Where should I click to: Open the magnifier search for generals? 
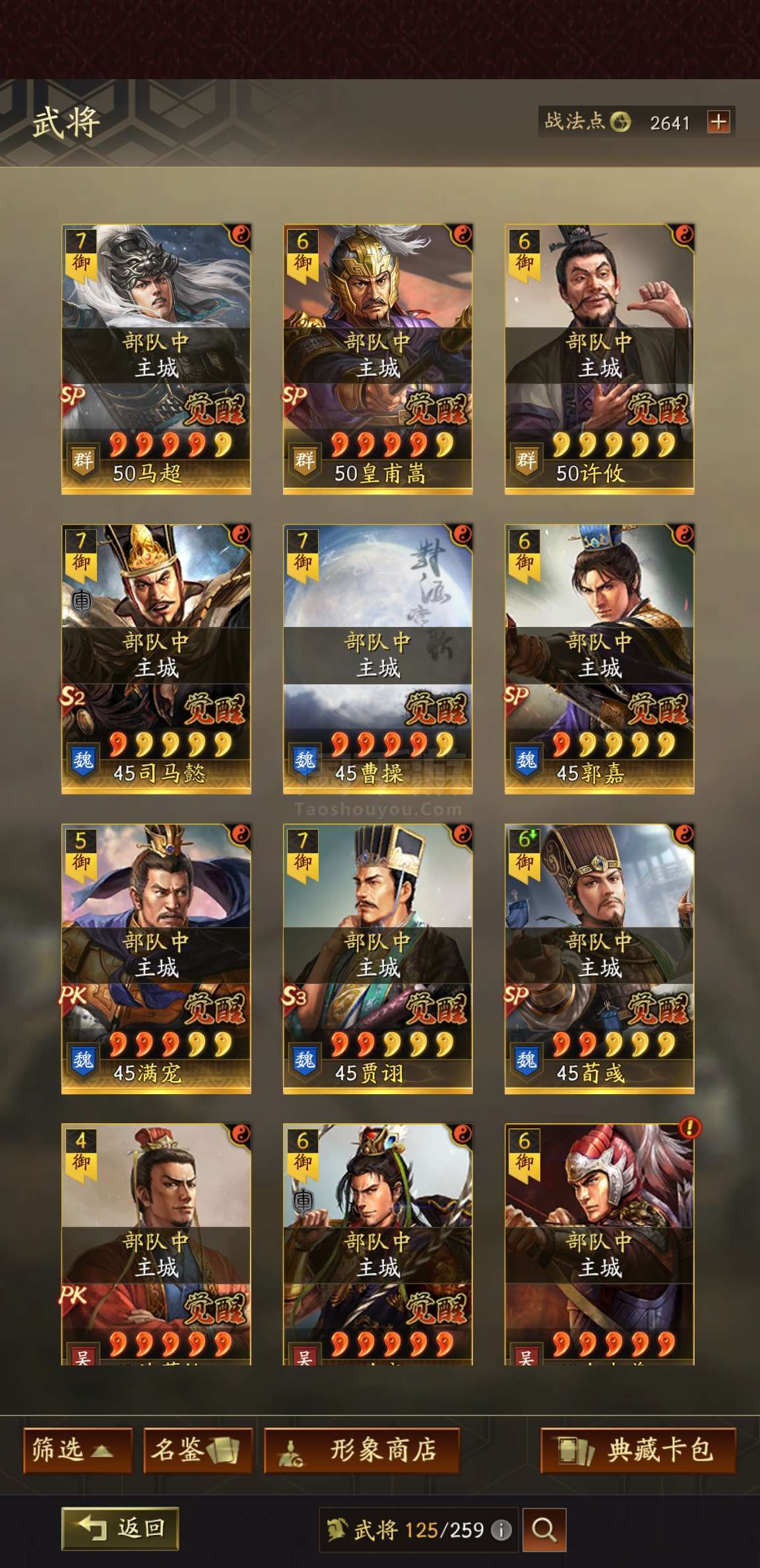point(544,1530)
